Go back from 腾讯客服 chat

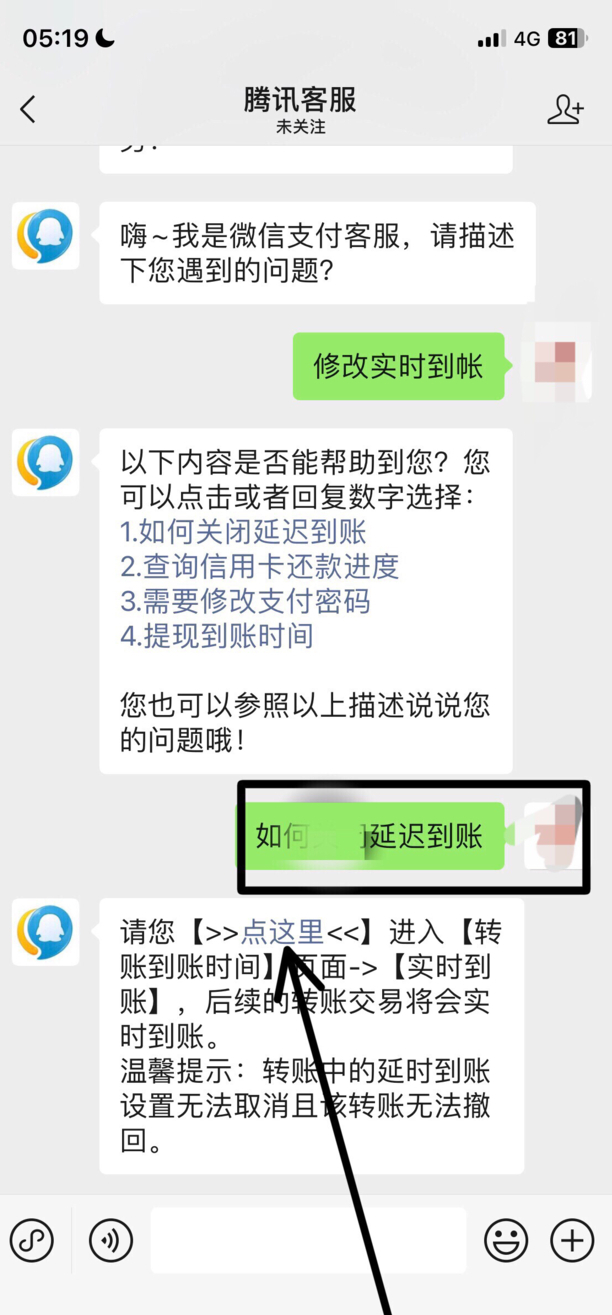click(28, 109)
